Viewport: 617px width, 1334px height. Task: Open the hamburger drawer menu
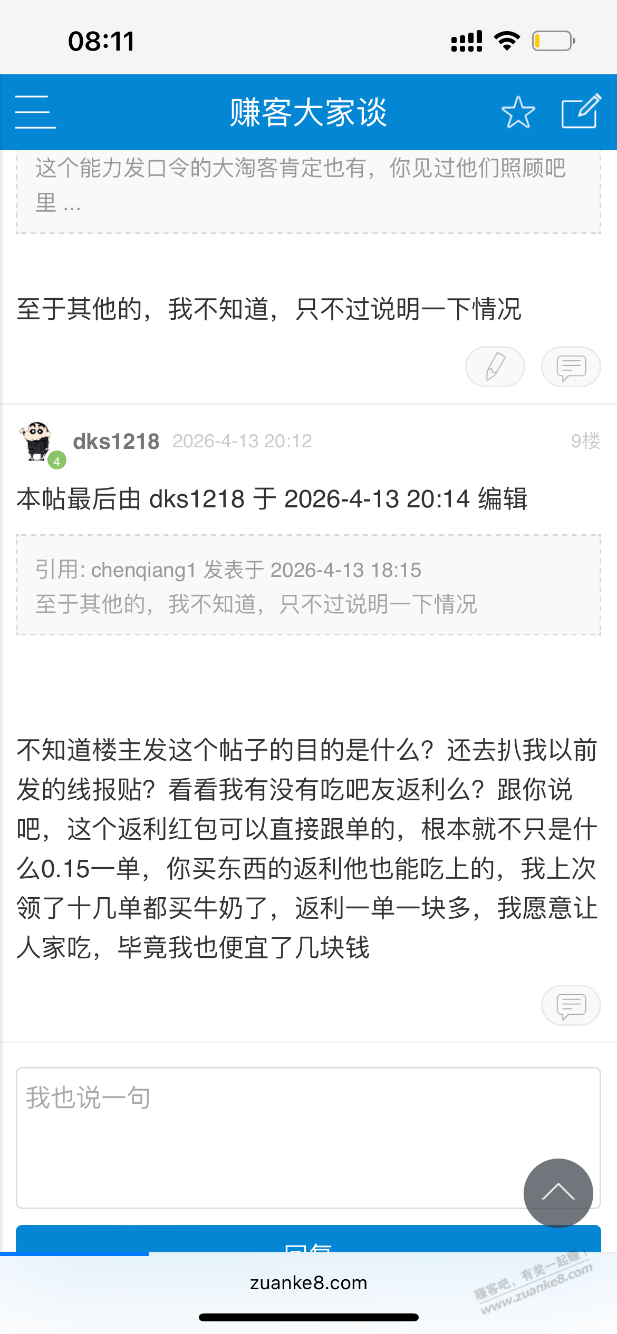tap(35, 111)
